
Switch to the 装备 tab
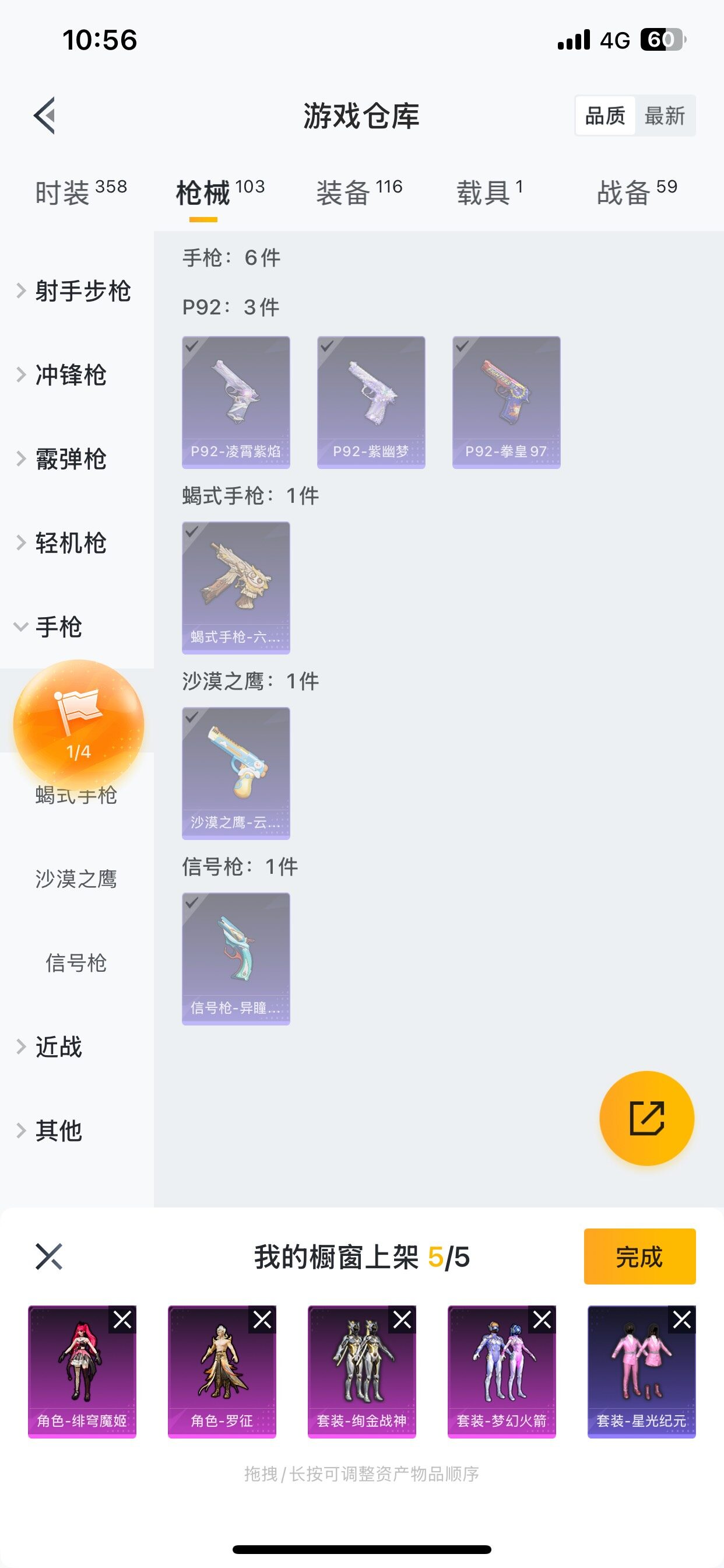pos(359,192)
